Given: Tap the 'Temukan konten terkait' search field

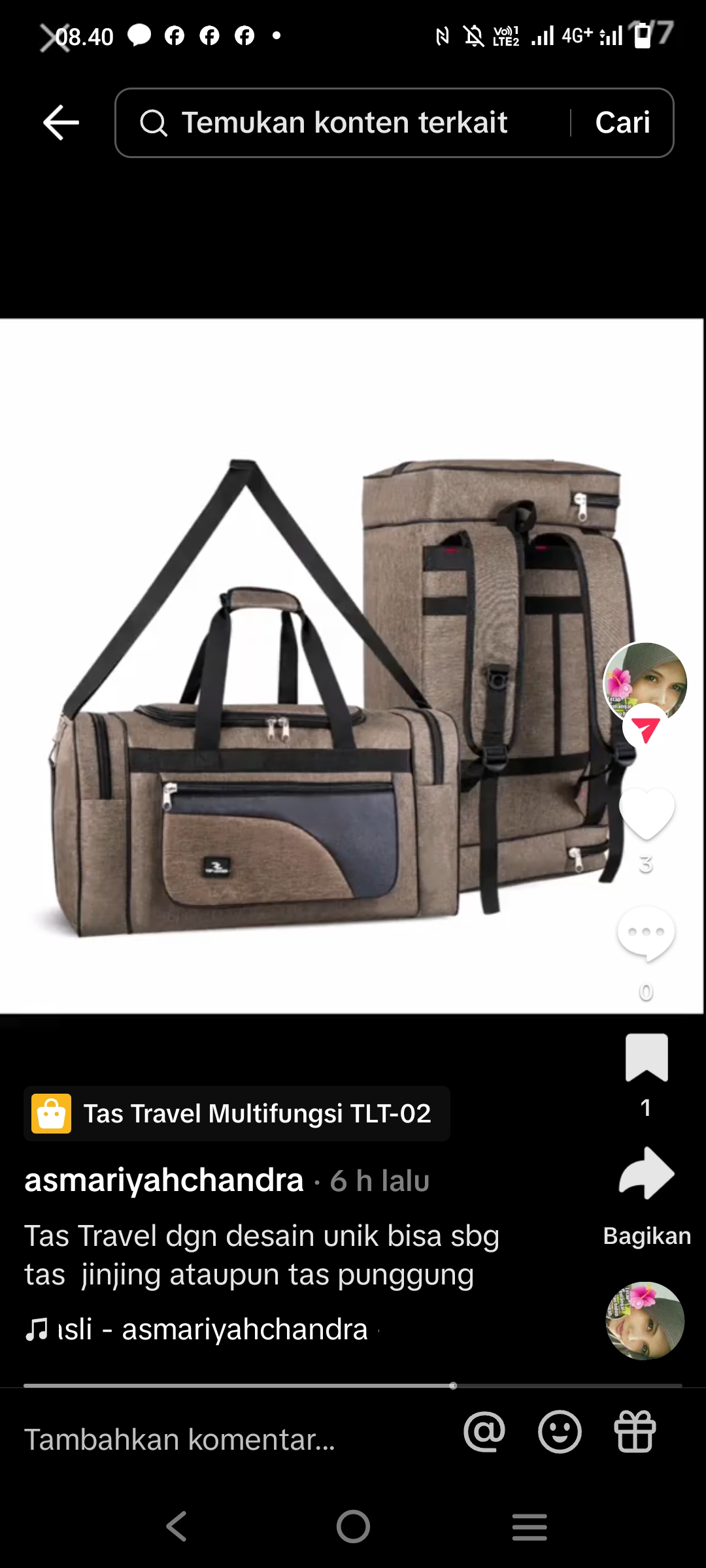Looking at the screenshot, I should pos(343,123).
